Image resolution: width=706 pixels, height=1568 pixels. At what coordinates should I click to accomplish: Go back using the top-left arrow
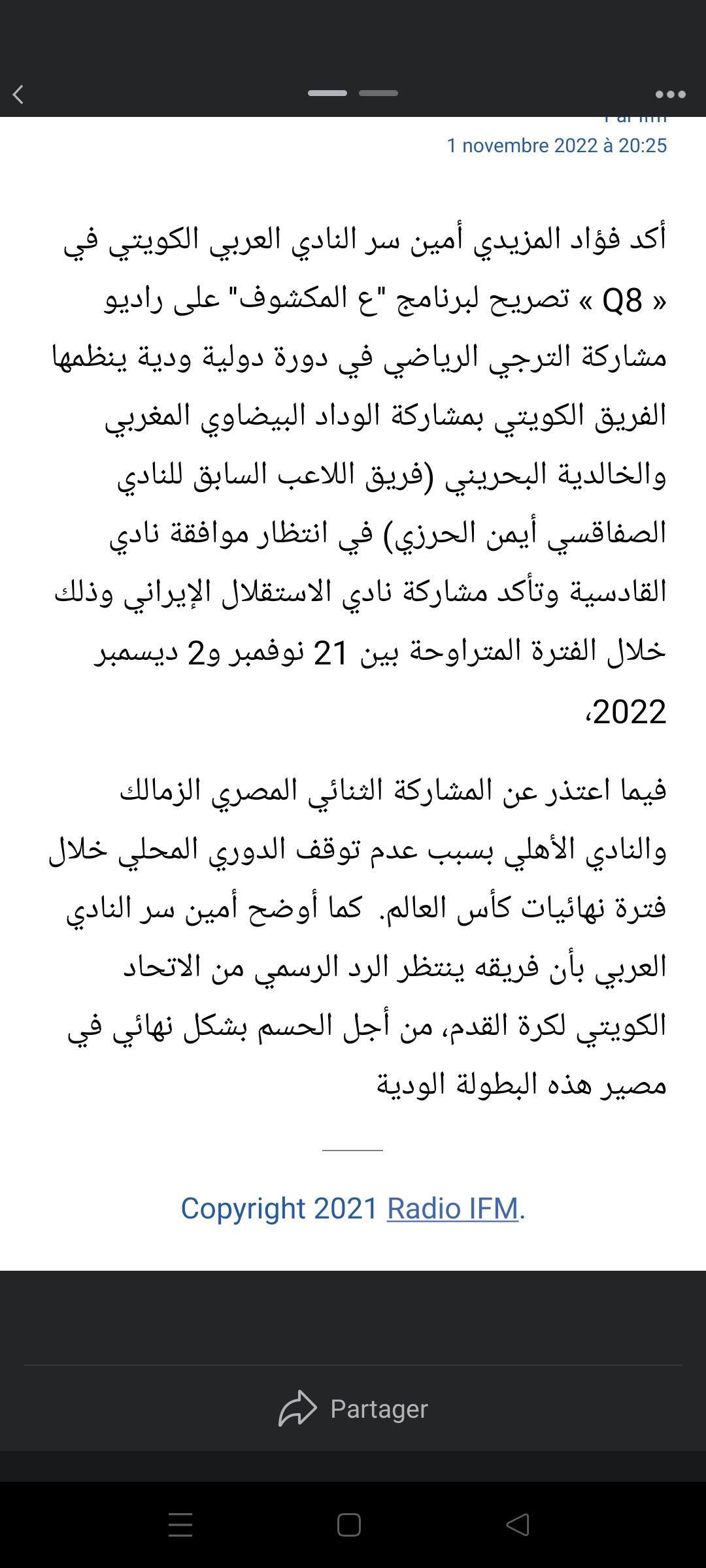pyautogui.click(x=18, y=95)
